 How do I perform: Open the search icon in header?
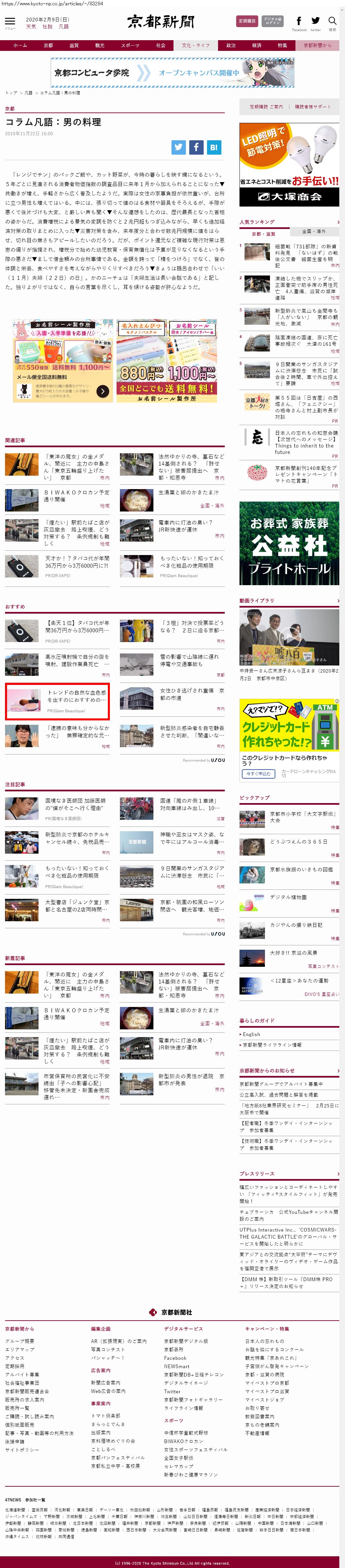point(332,22)
